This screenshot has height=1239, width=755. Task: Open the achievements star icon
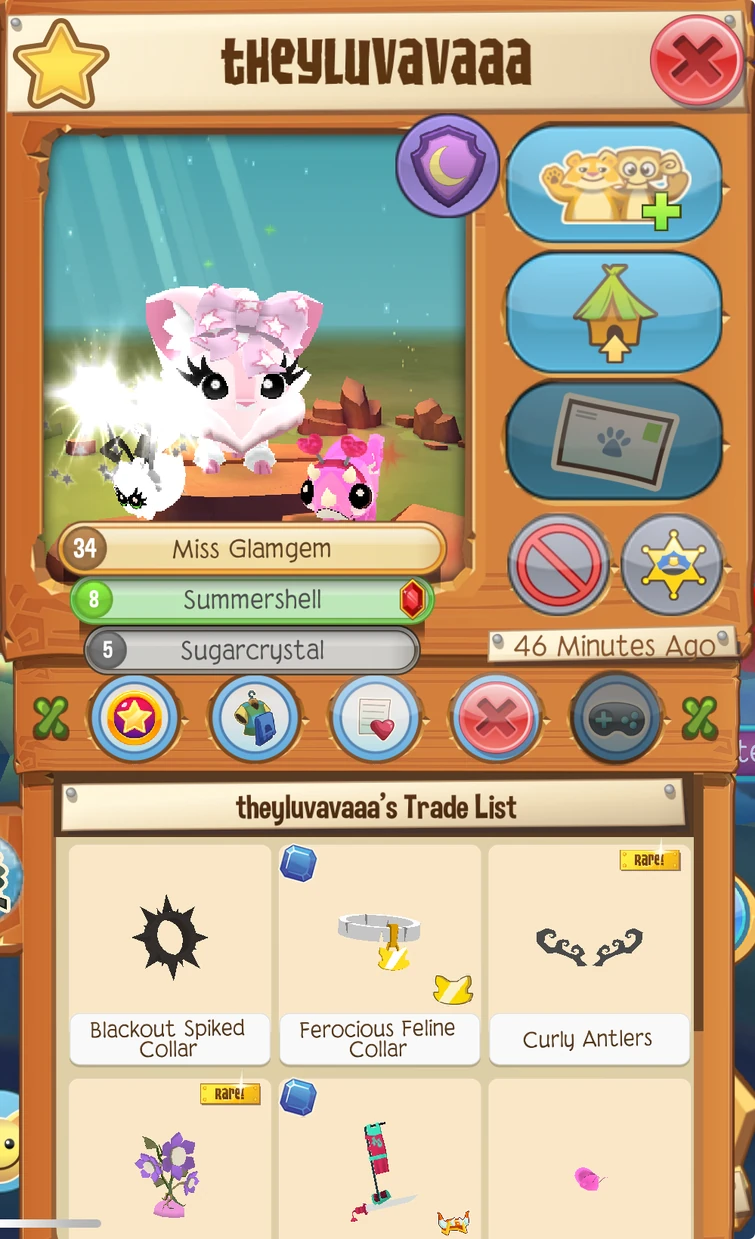(x=135, y=718)
